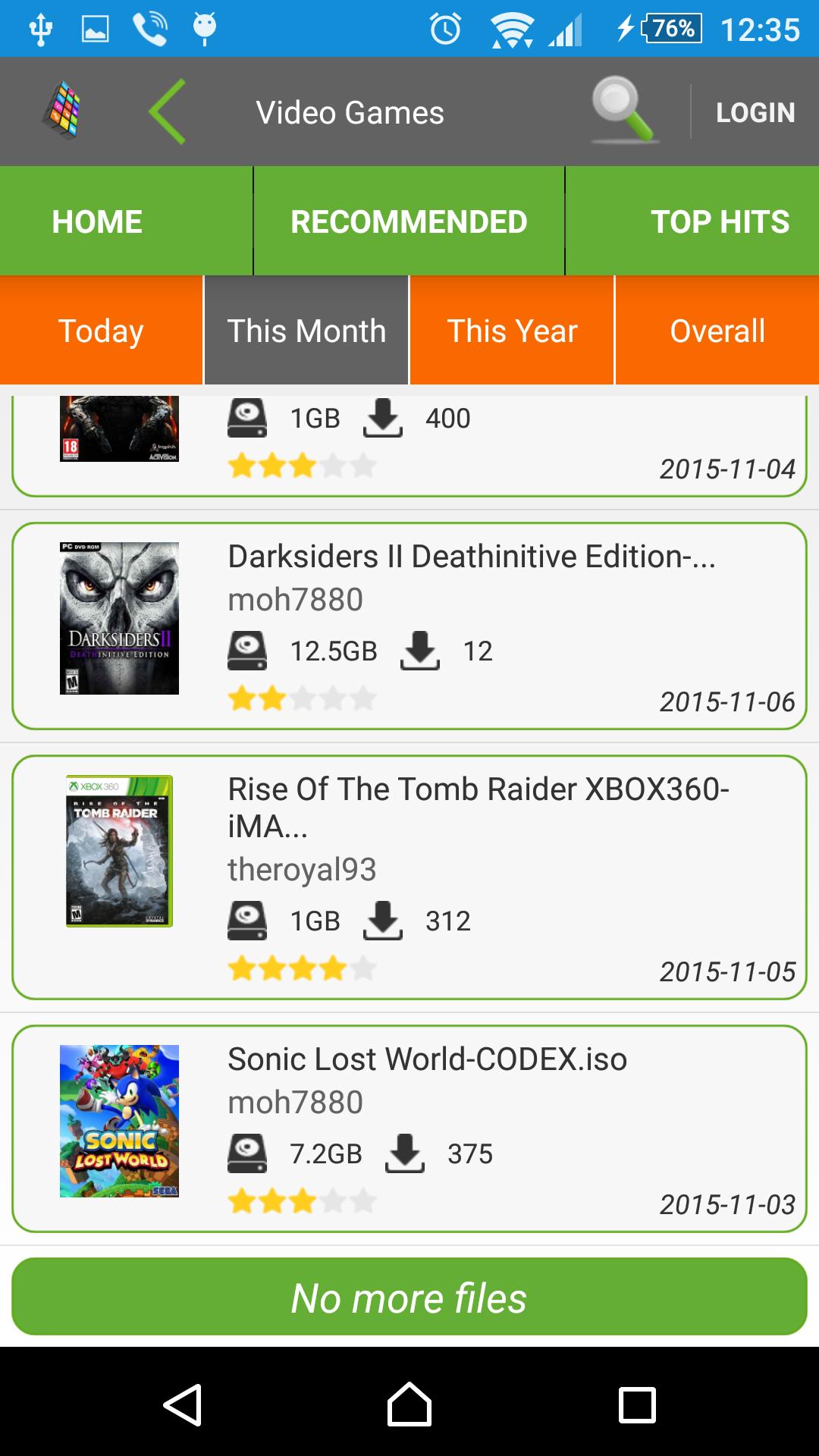Image resolution: width=819 pixels, height=1456 pixels.
Task: Open the RECOMMENDED tab
Action: [x=409, y=221]
